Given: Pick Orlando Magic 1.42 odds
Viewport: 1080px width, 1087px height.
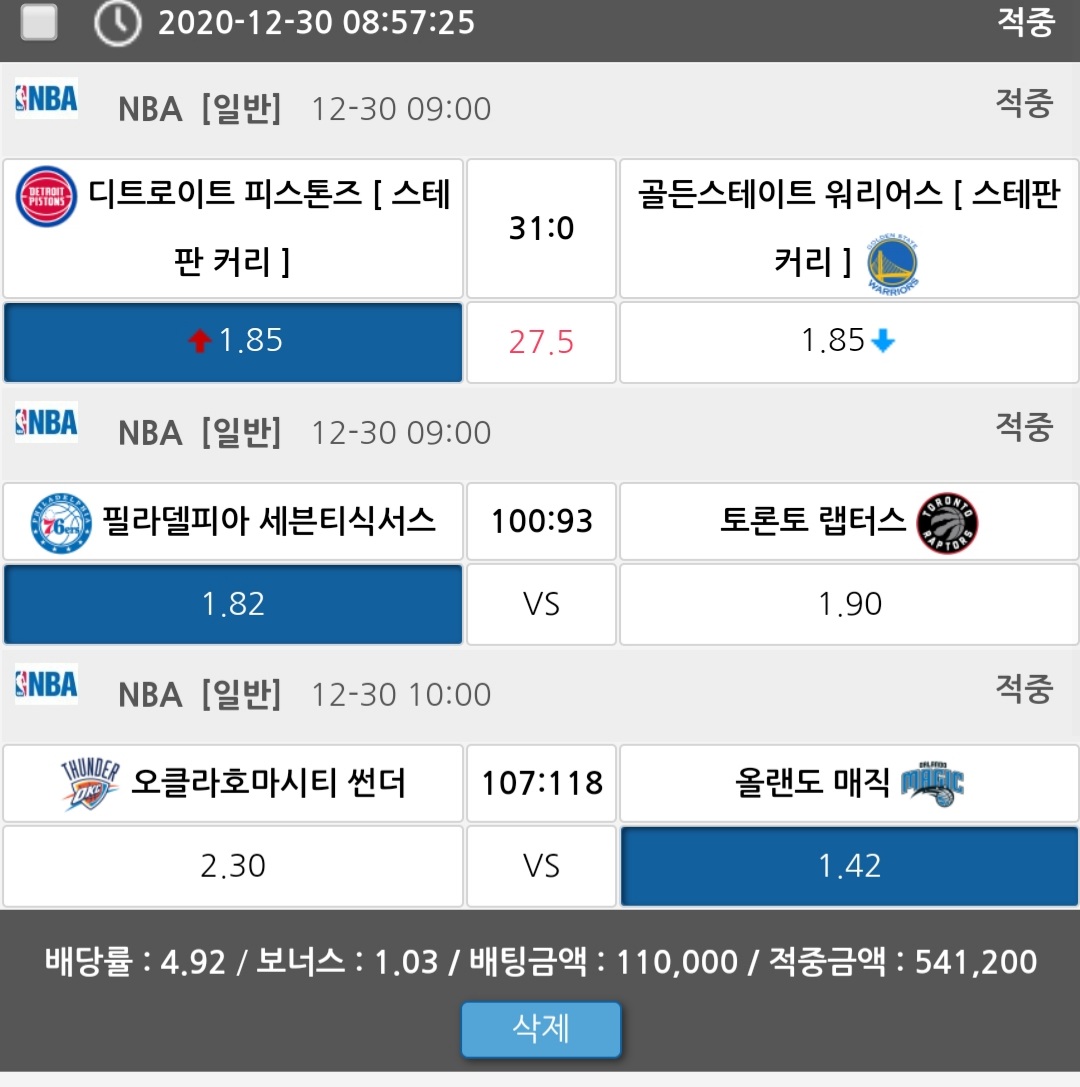Looking at the screenshot, I should tap(849, 866).
